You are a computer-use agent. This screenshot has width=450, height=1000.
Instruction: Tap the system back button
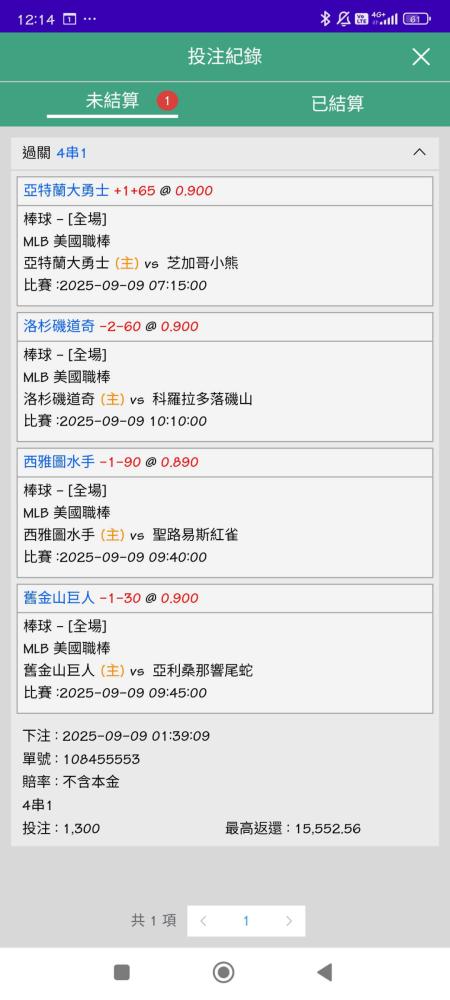325,972
